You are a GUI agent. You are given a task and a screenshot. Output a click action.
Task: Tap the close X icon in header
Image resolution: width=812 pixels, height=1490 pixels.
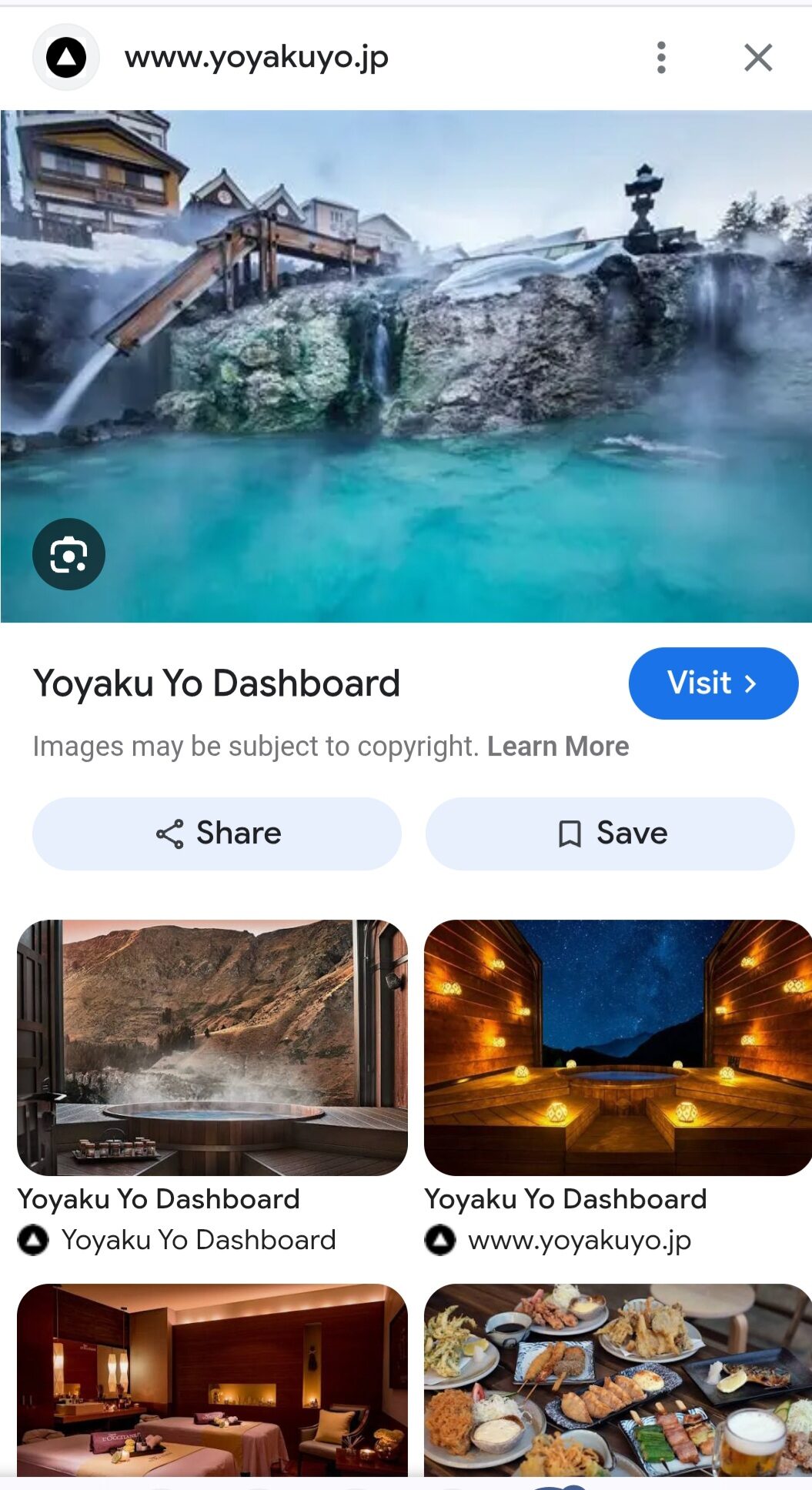tap(758, 56)
